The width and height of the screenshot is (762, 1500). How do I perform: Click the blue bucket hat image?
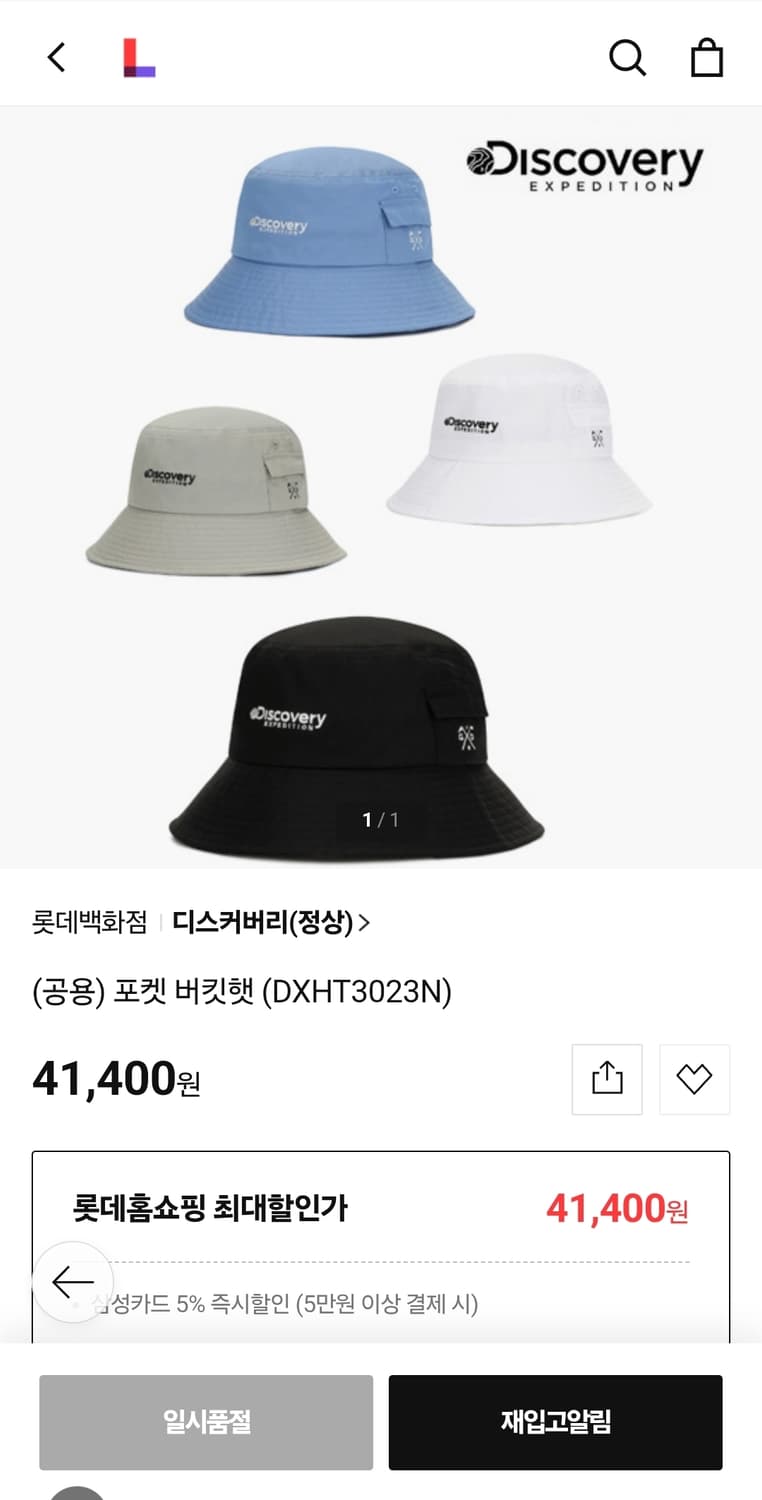[x=330, y=240]
